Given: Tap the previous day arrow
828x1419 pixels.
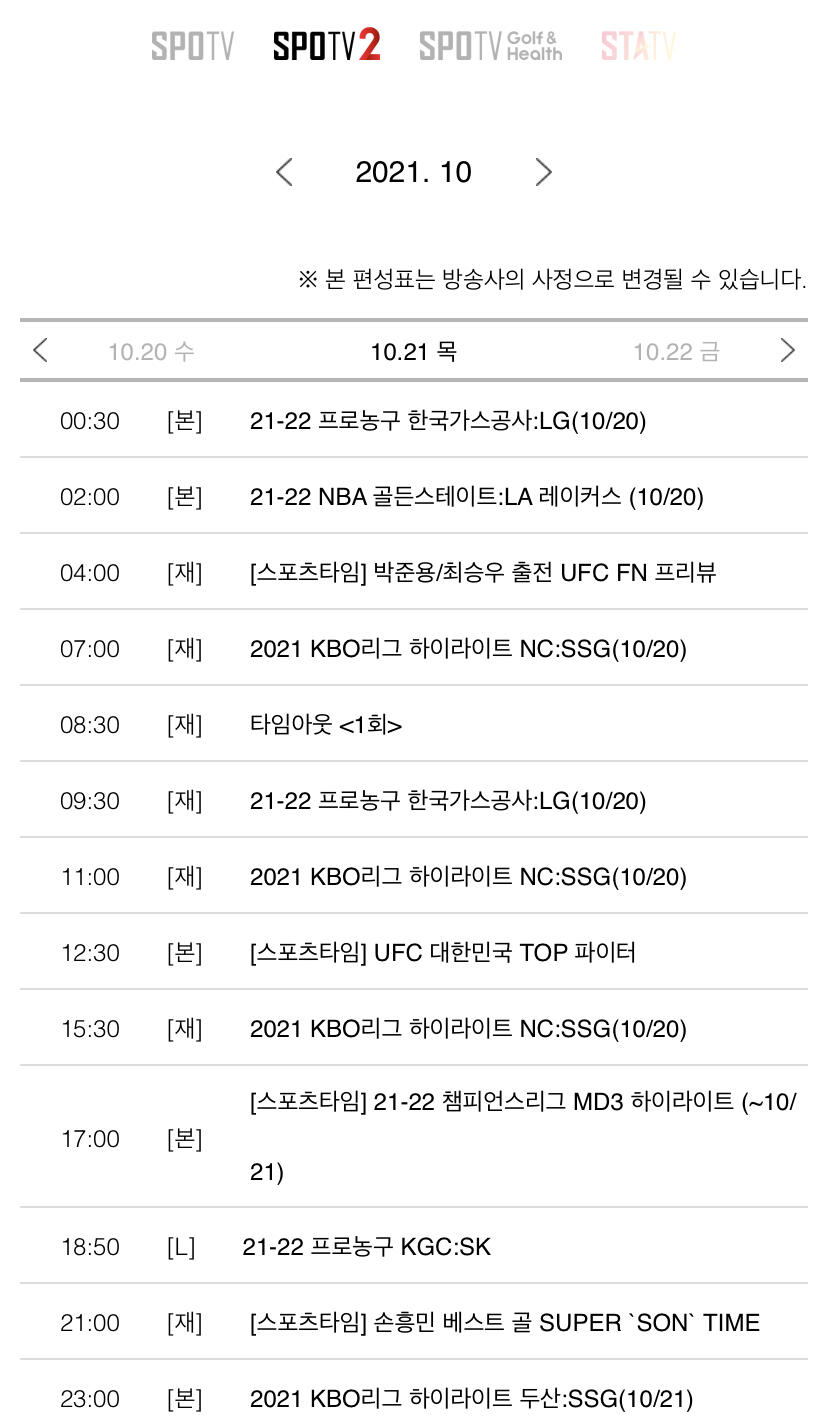Looking at the screenshot, I should point(40,350).
